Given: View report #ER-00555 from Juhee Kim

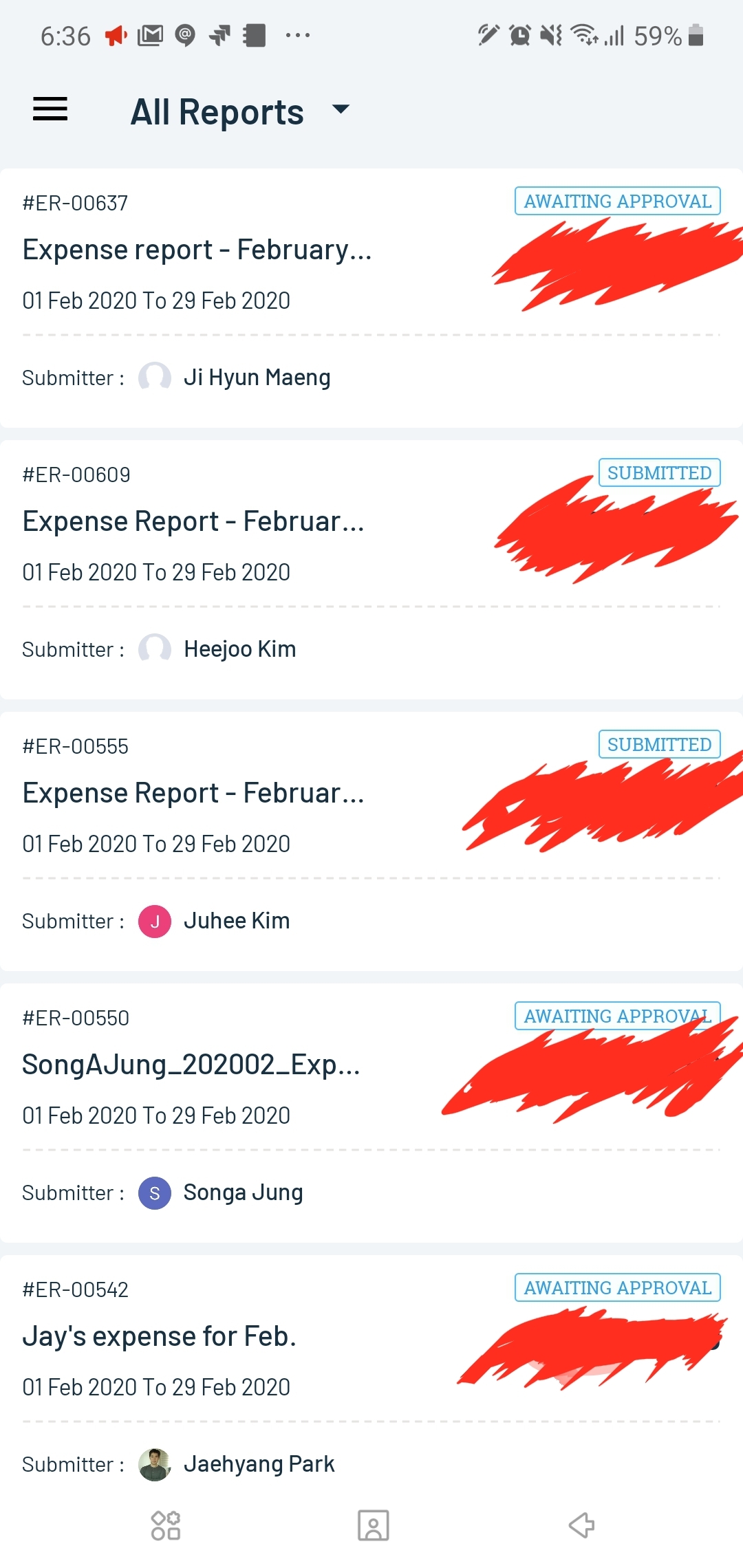Looking at the screenshot, I should coord(193,794).
